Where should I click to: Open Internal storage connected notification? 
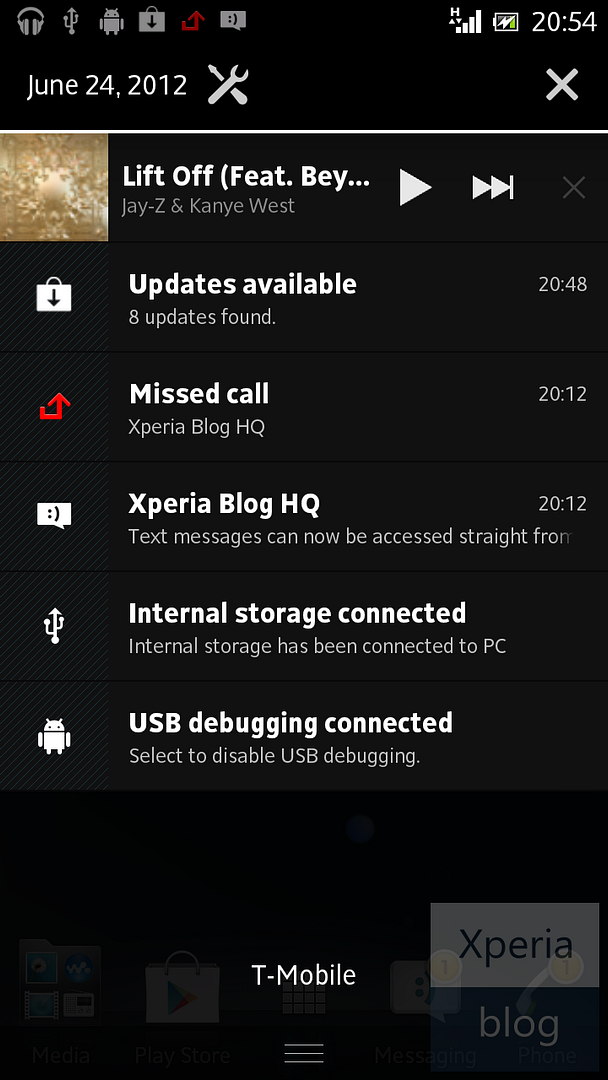pyautogui.click(x=304, y=627)
